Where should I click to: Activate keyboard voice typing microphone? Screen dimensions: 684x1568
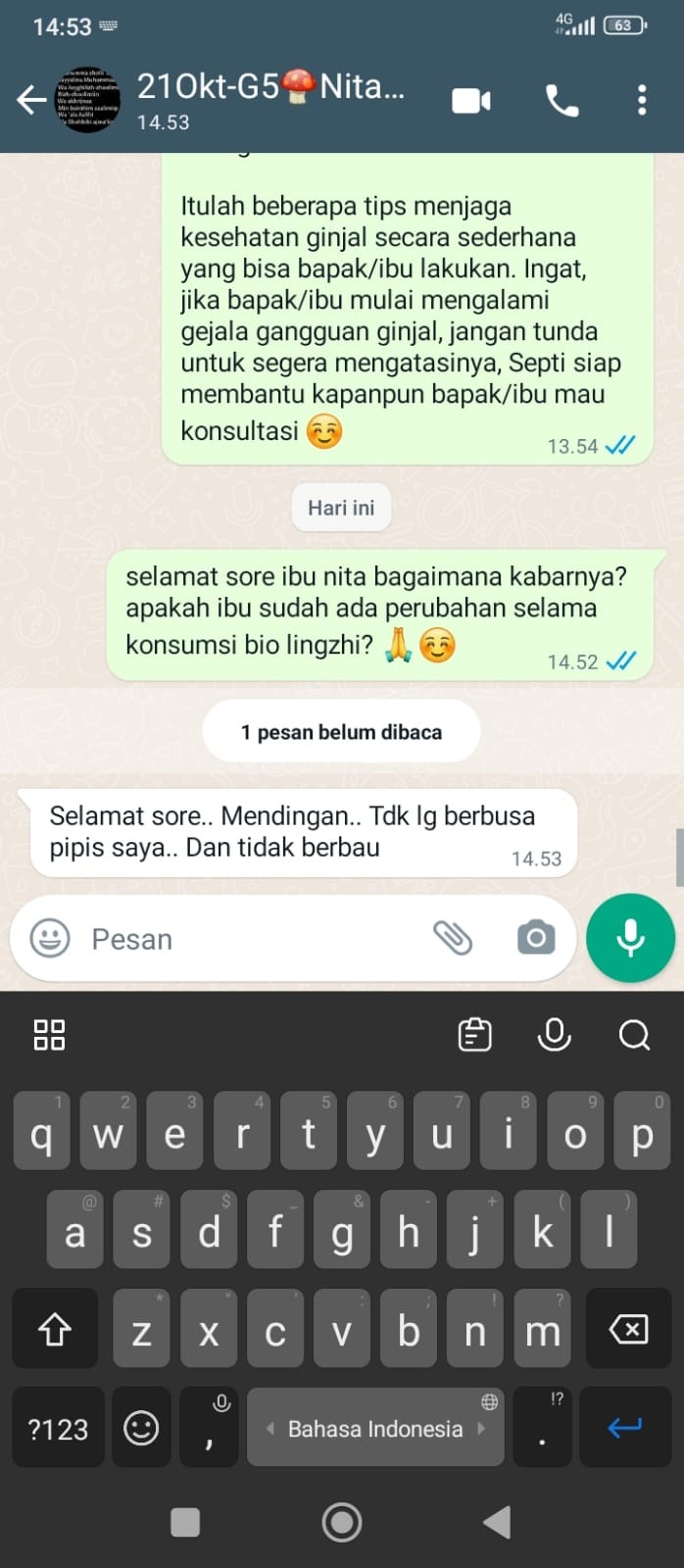555,1035
